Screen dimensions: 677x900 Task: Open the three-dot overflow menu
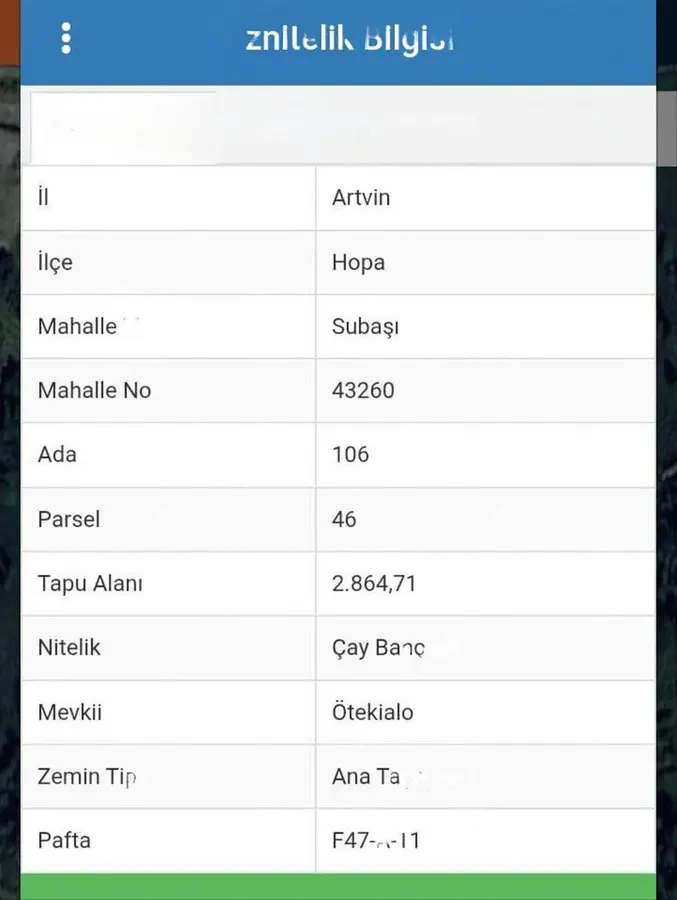click(66, 38)
